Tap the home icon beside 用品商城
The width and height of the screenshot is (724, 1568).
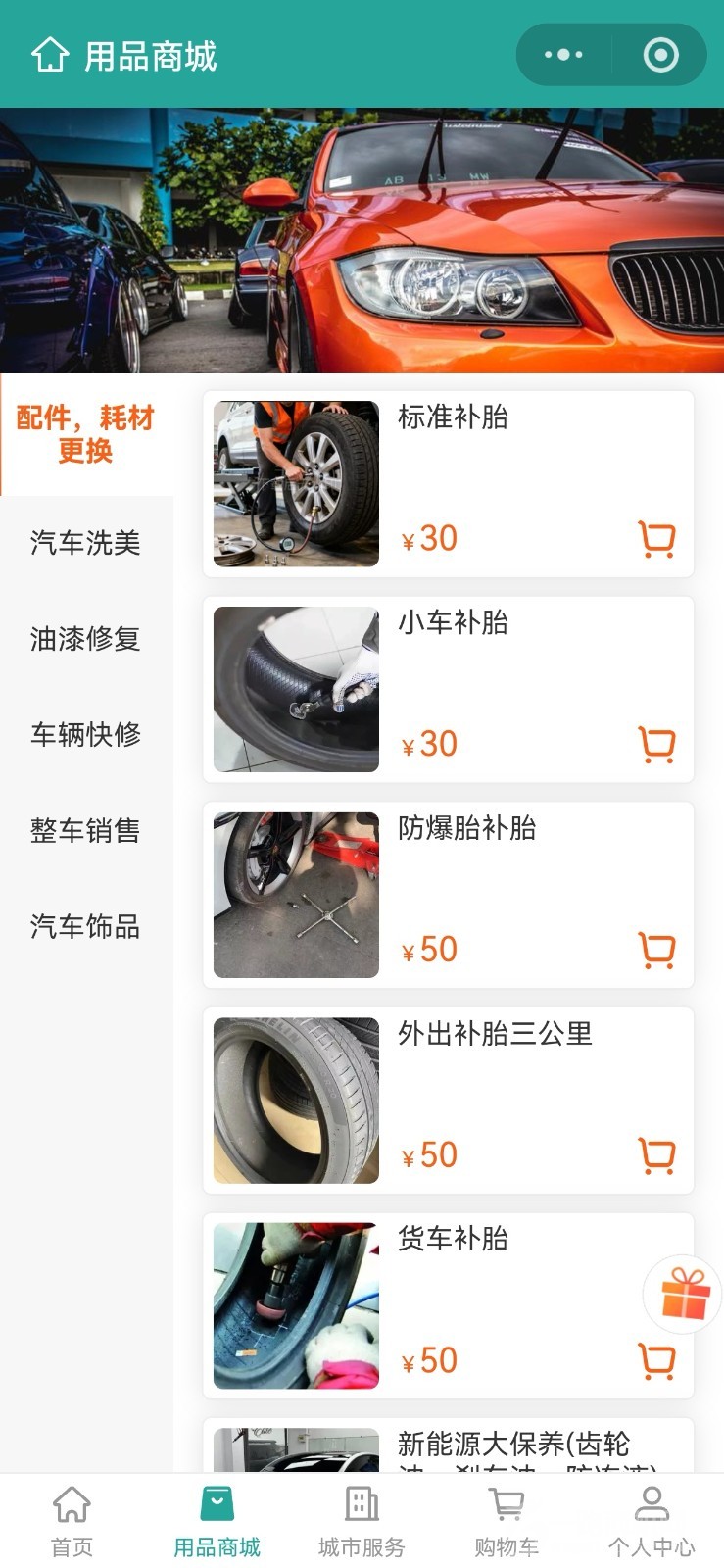[x=50, y=56]
